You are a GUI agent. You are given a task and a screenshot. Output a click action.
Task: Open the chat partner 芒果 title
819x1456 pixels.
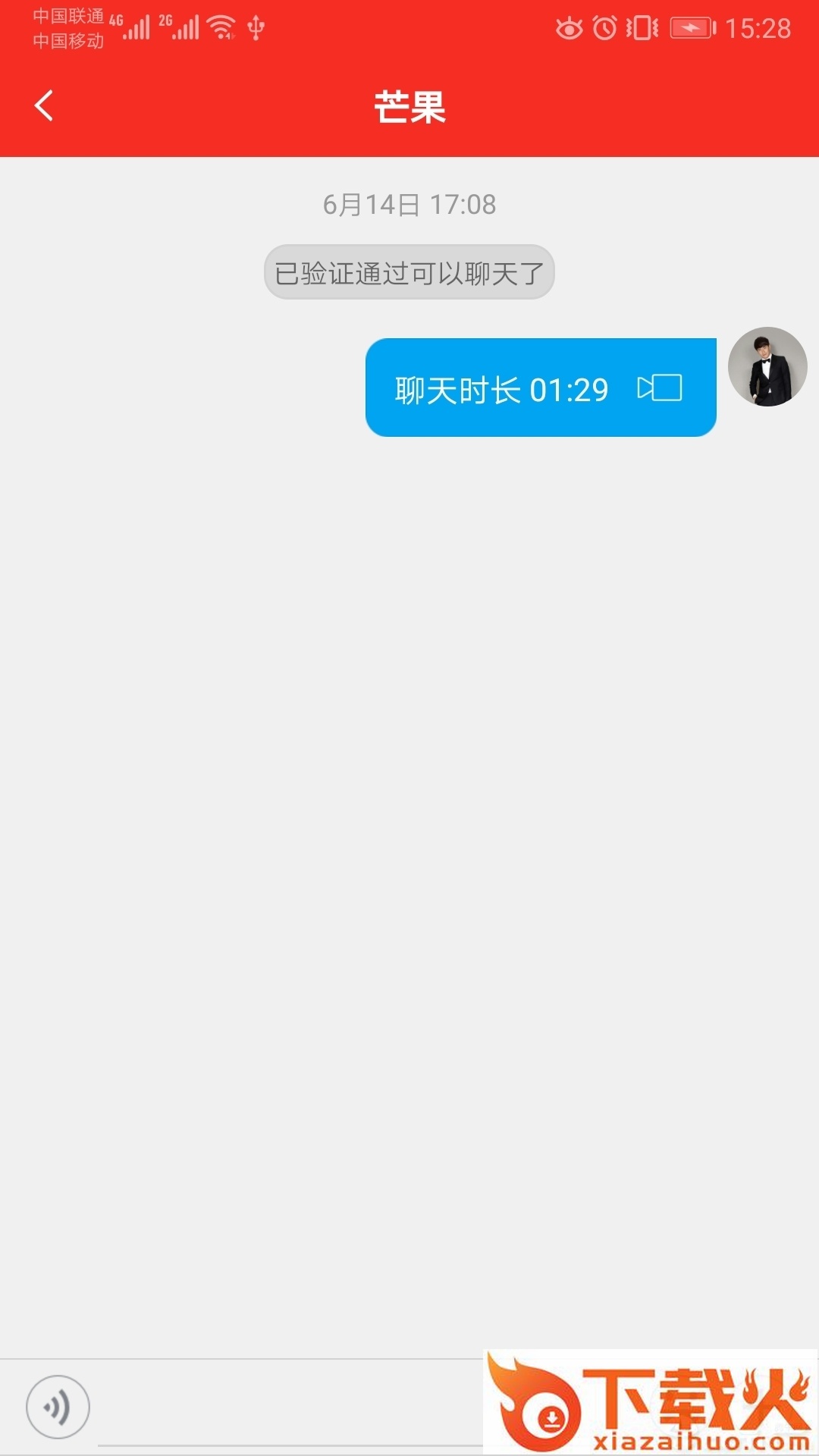[409, 105]
